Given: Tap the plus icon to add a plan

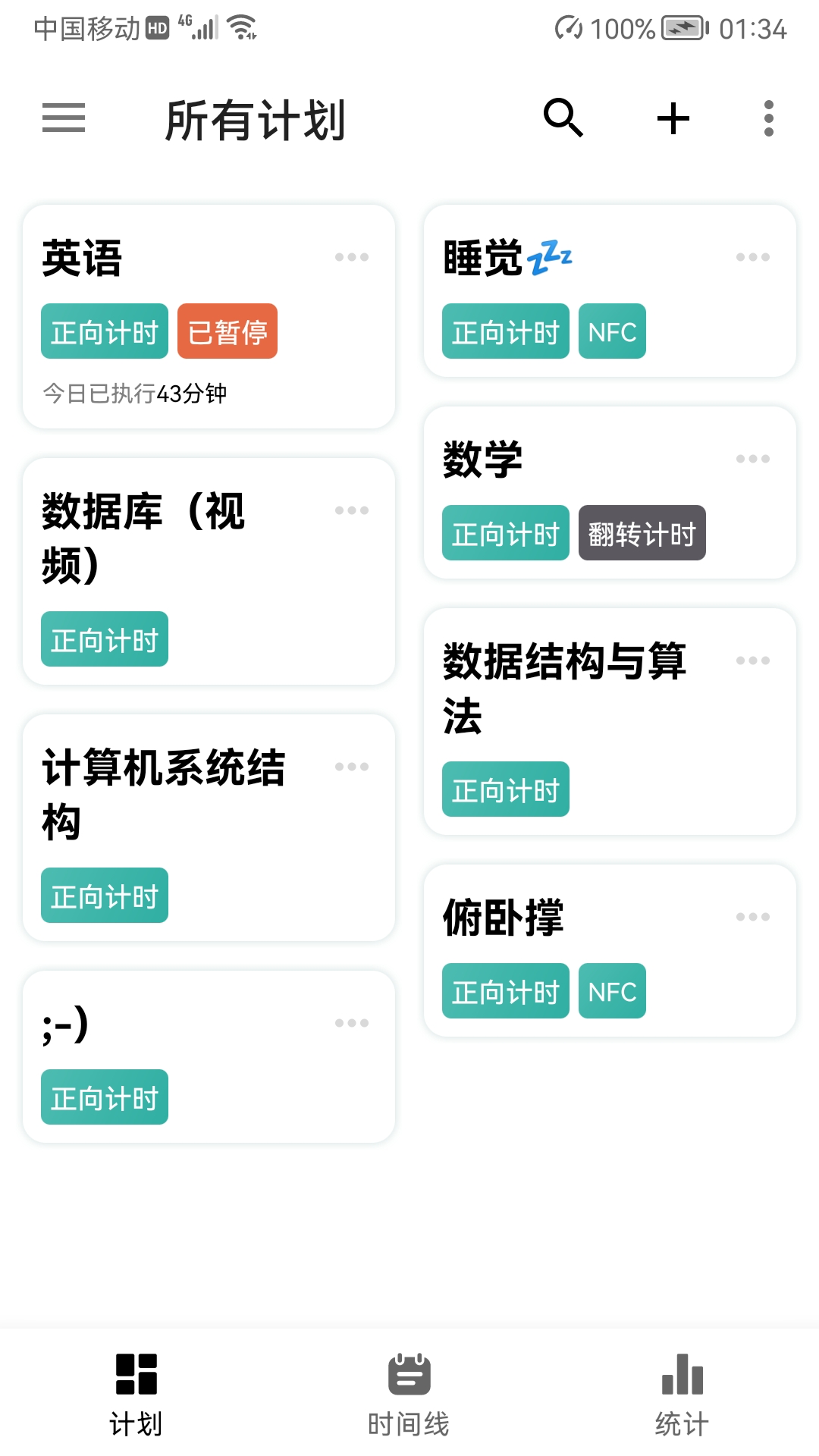Looking at the screenshot, I should 673,118.
